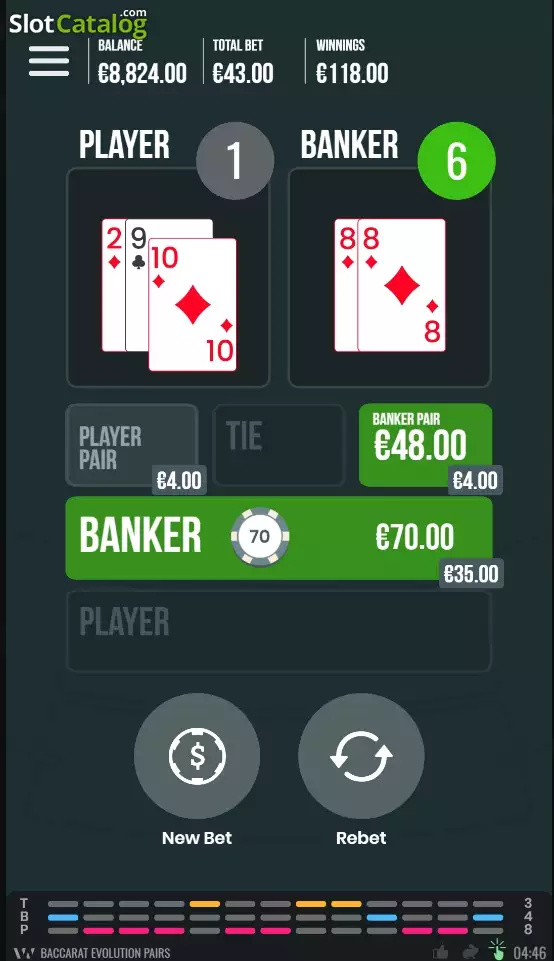Bet on the bottom Player row
Image resolution: width=554 pixels, height=961 pixels.
point(279,631)
